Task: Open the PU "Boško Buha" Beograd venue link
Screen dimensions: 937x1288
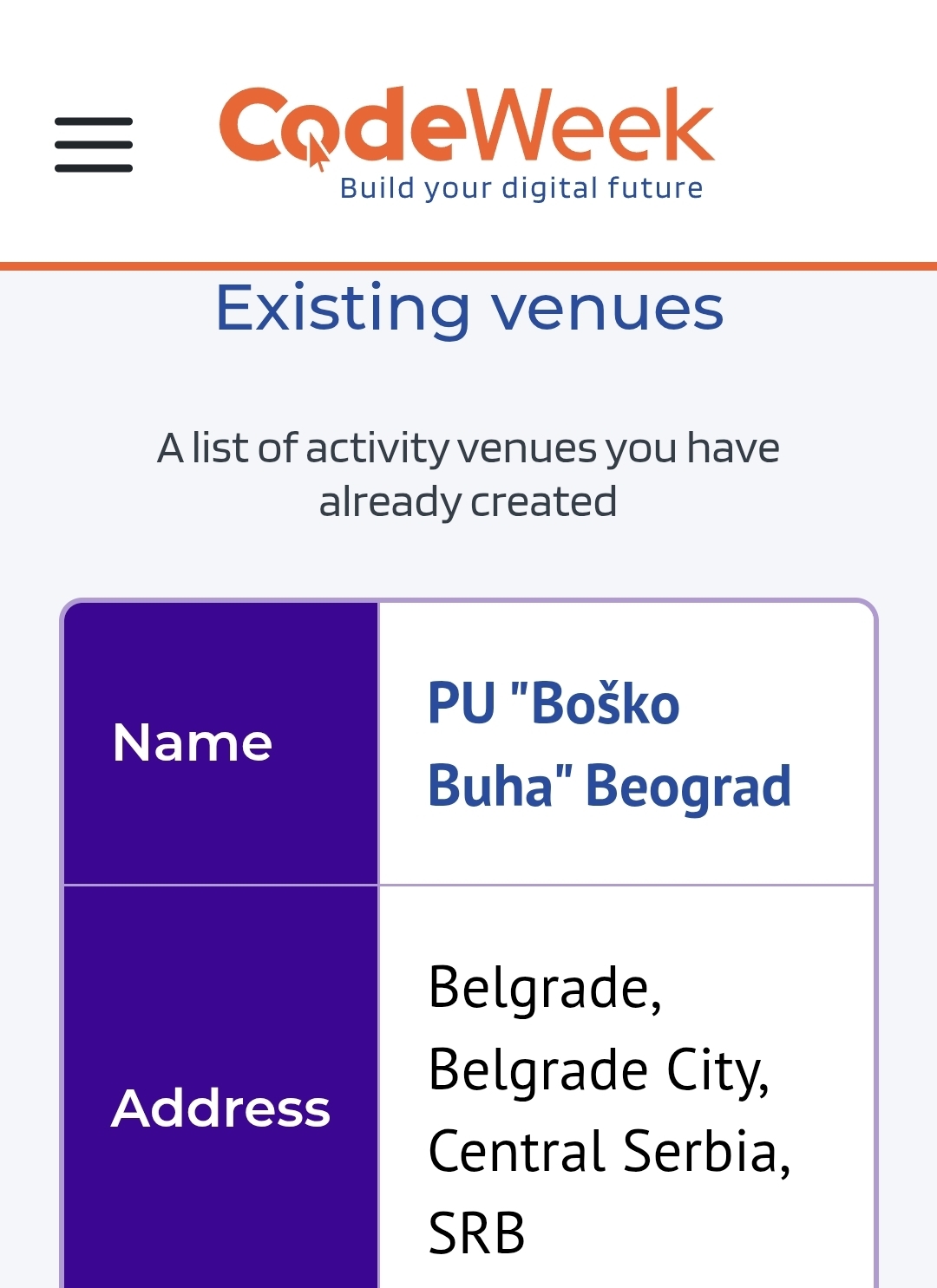Action: click(609, 744)
